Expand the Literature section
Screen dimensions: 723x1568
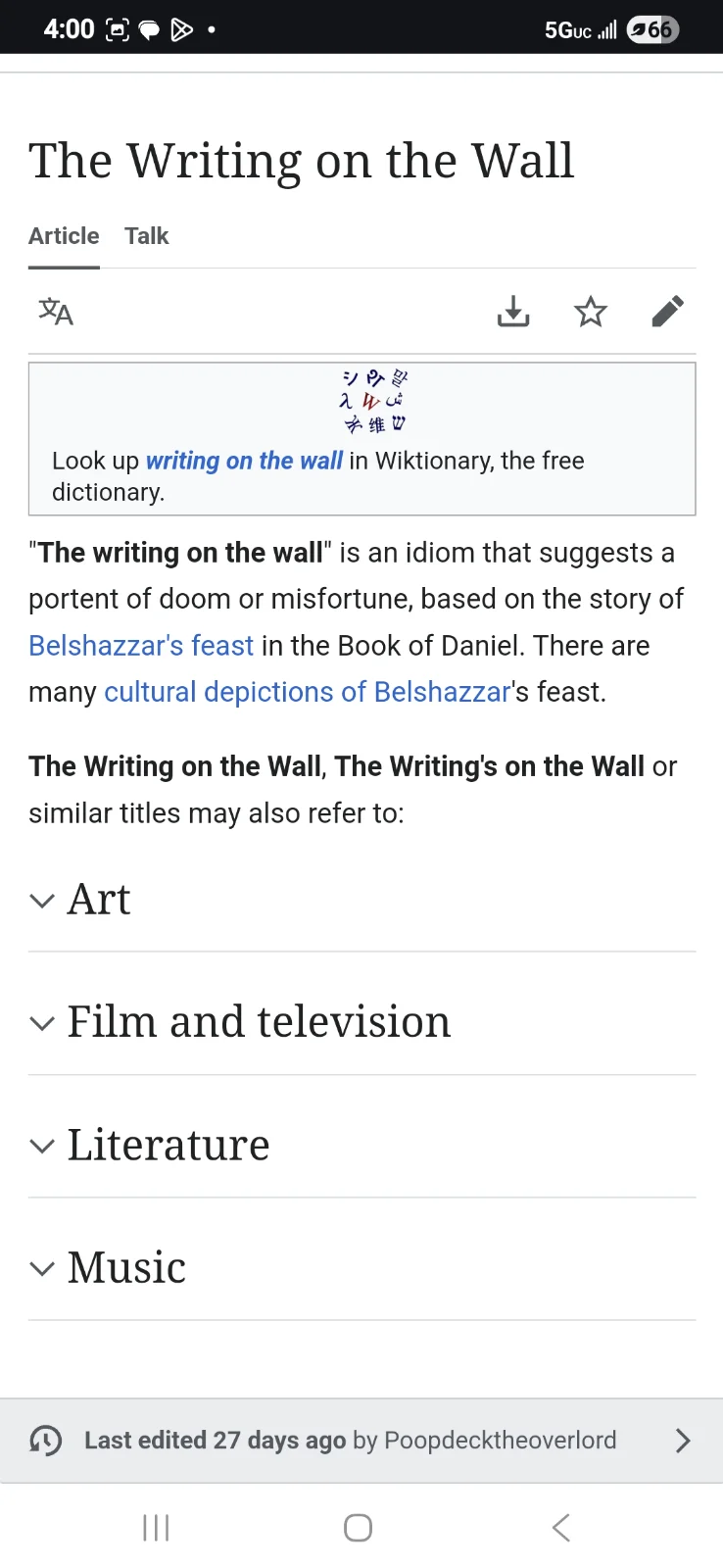[168, 1145]
